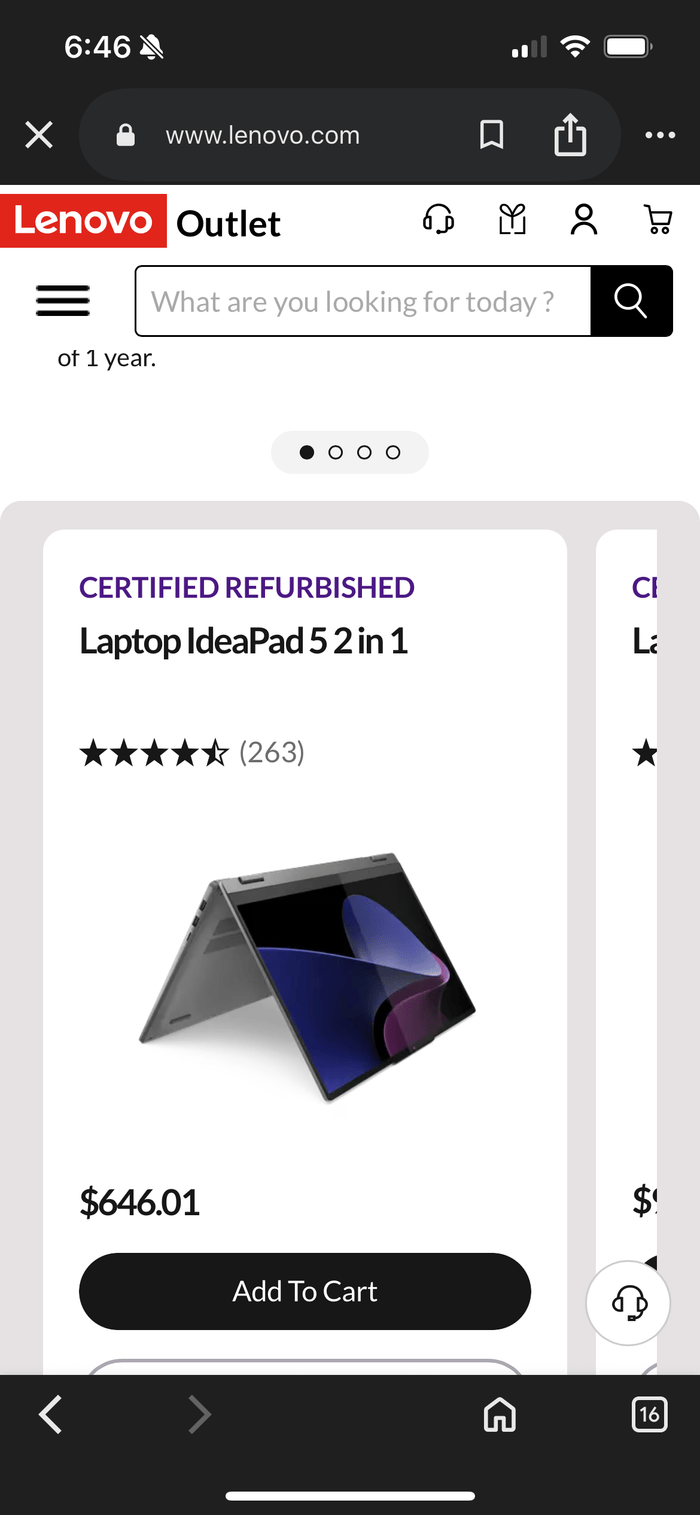Screen dimensions: 700x1515
Task: Open the tabs overview showing 16
Action: (x=649, y=1414)
